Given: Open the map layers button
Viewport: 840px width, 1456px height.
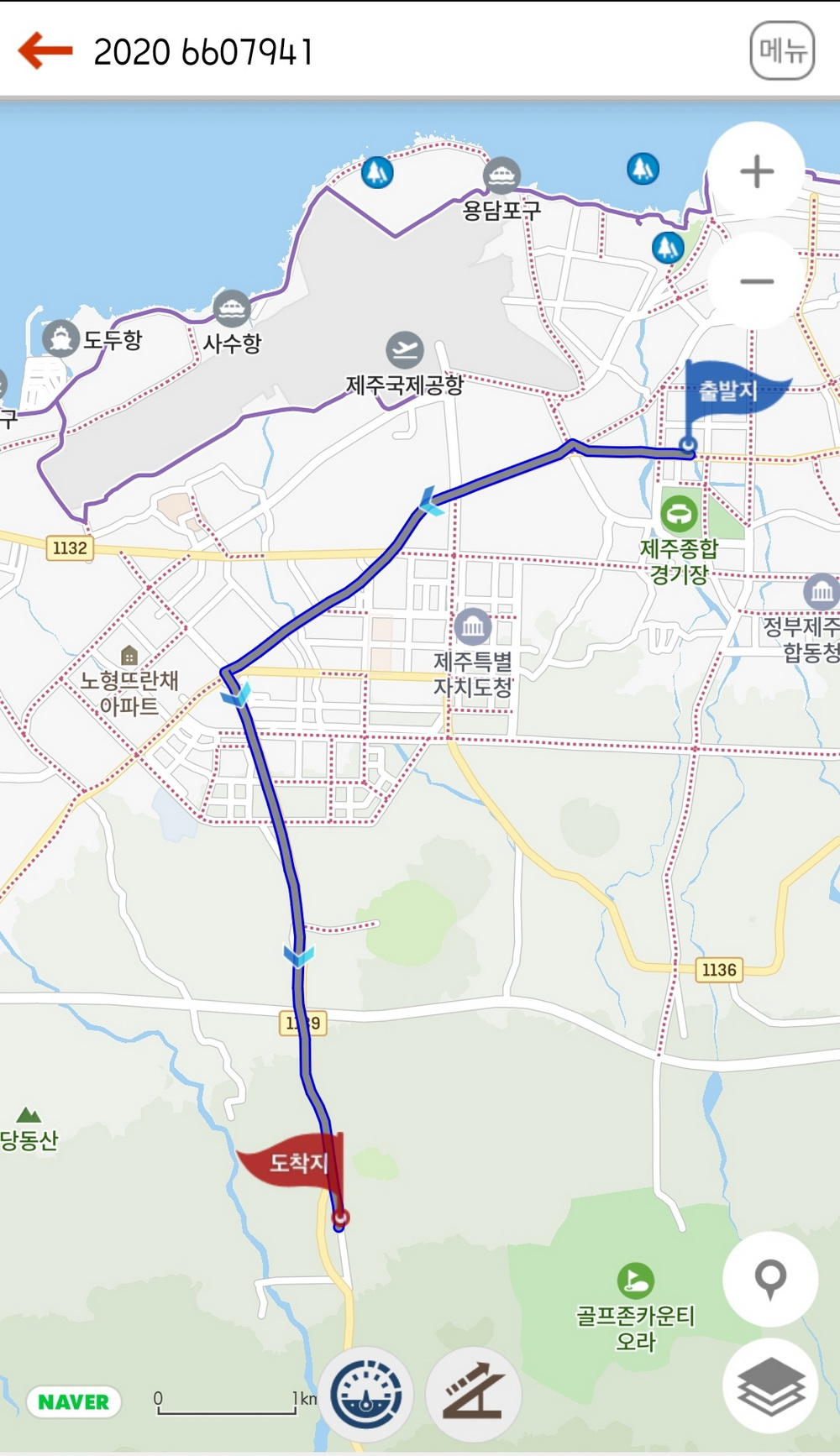Looking at the screenshot, I should coord(770,1385).
